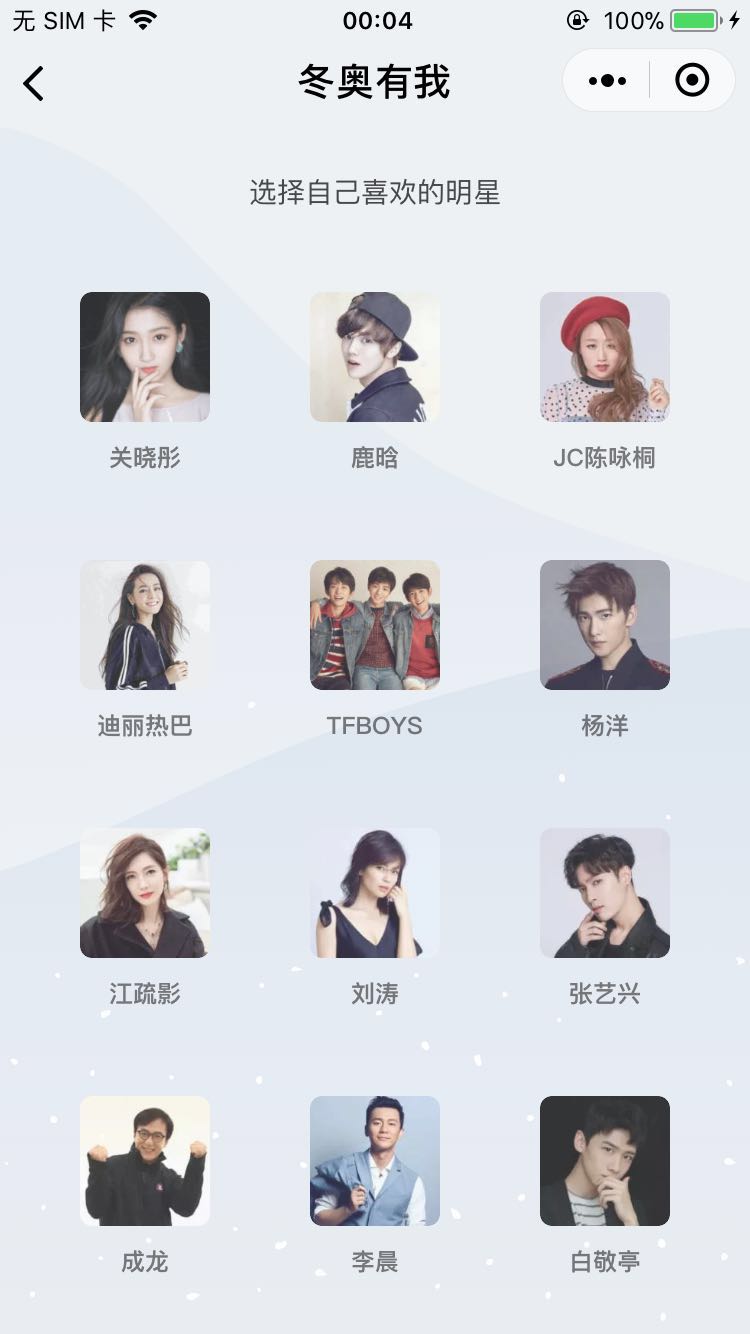Screen dimensions: 750x1334
Task: Go back using the top-left arrow
Action: click(x=34, y=83)
